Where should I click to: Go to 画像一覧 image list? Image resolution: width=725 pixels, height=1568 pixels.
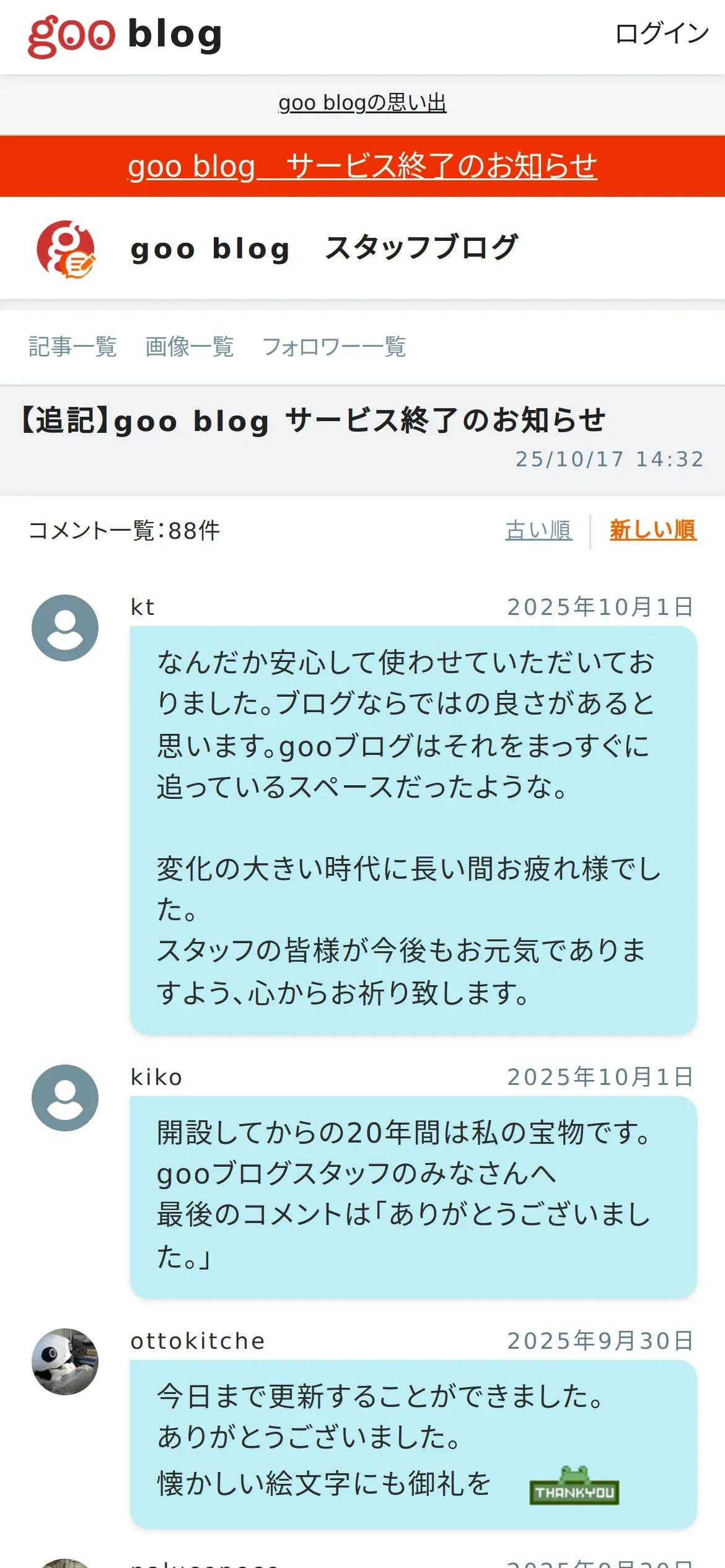tap(189, 347)
